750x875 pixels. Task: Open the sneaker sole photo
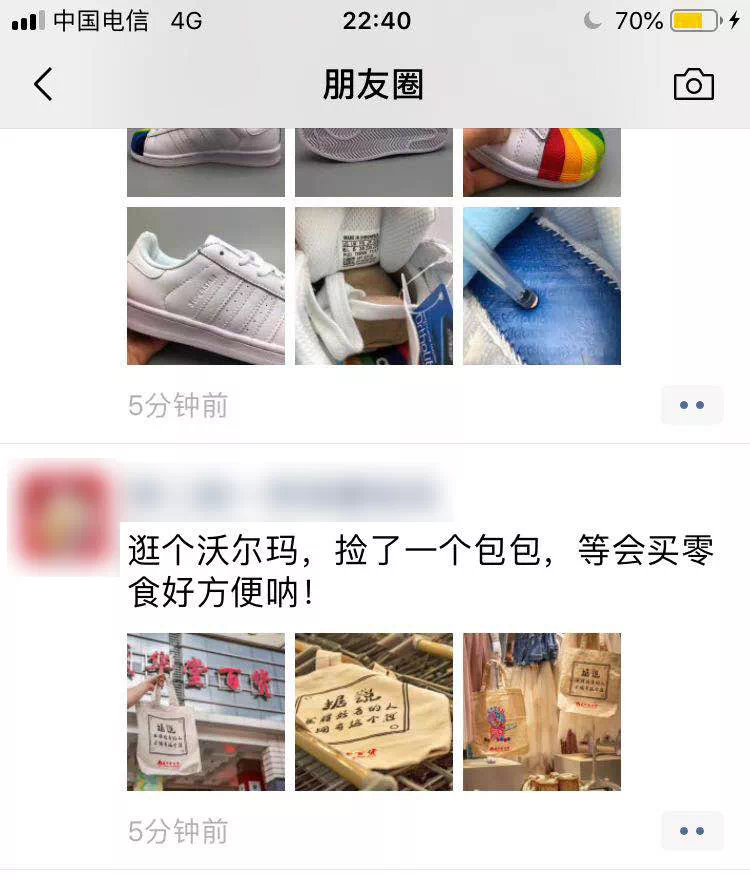point(373,163)
